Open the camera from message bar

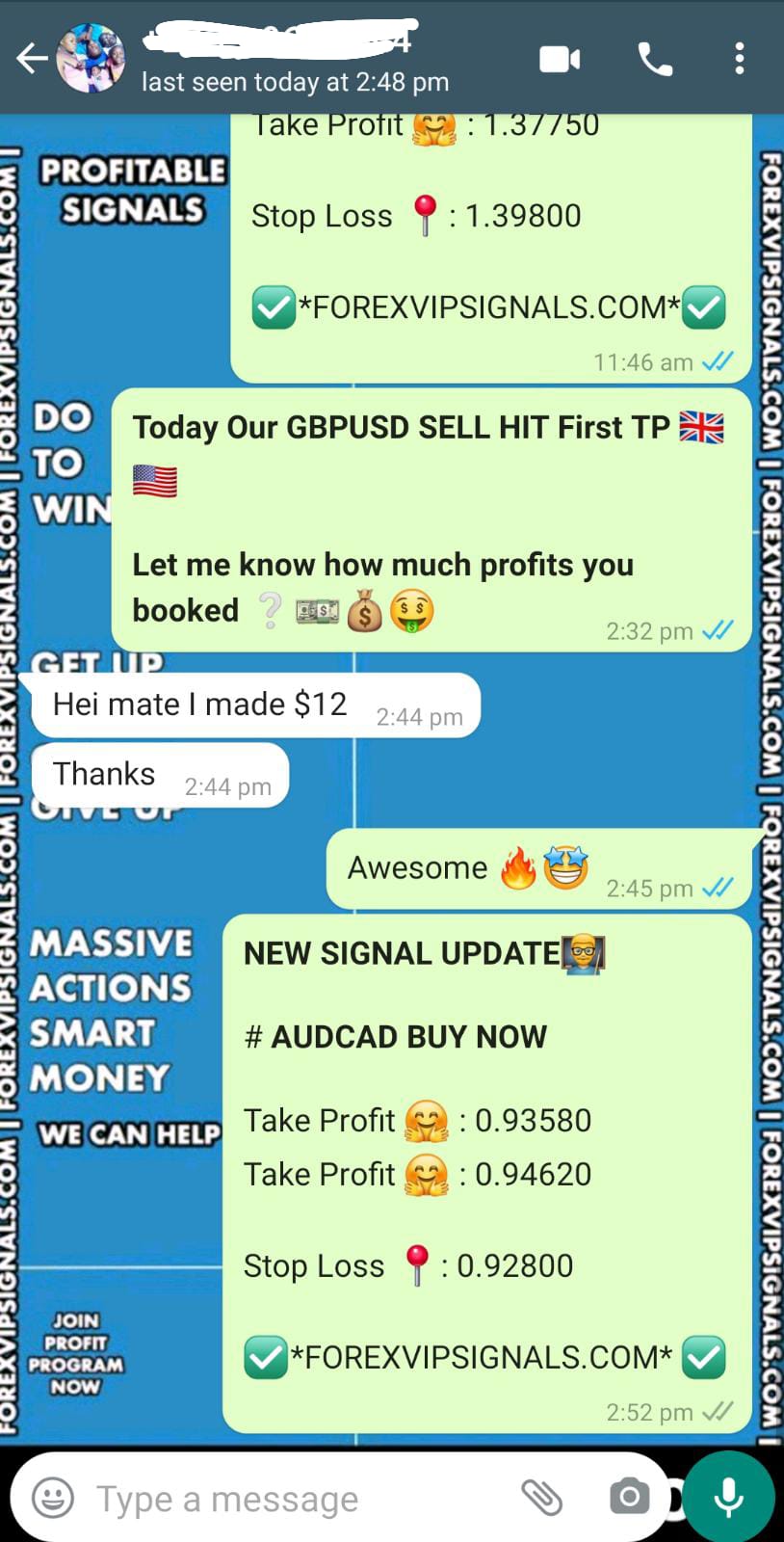pyautogui.click(x=629, y=1497)
